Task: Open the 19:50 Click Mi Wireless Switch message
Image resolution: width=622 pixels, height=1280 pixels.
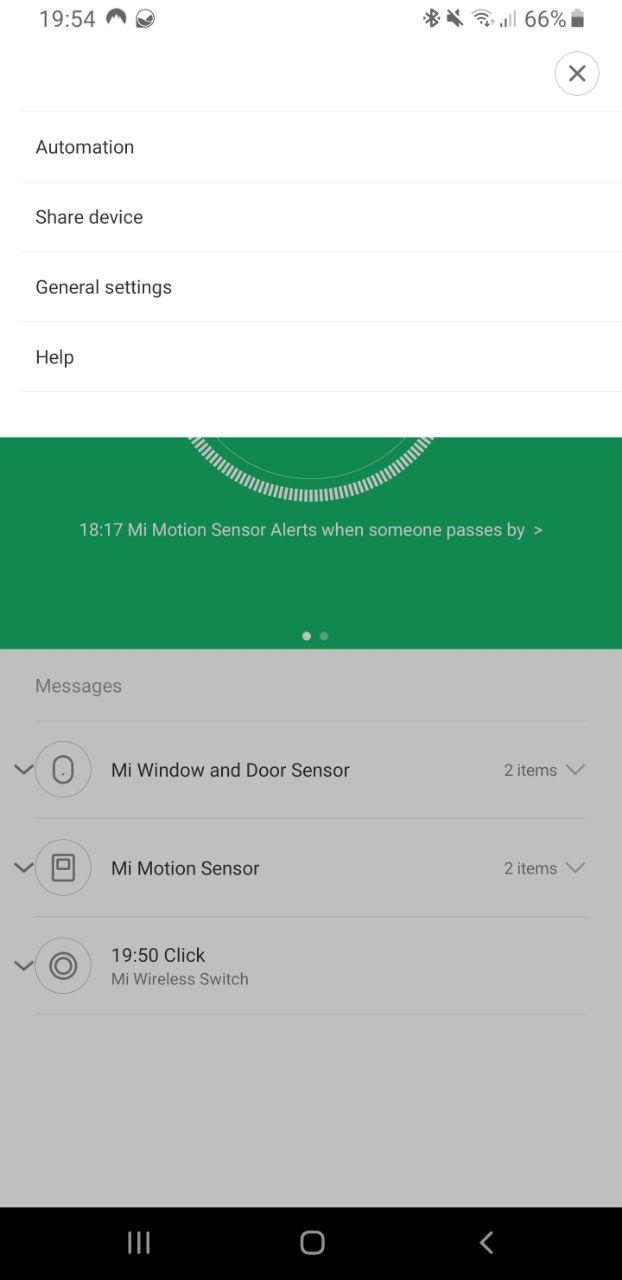Action: pos(311,966)
